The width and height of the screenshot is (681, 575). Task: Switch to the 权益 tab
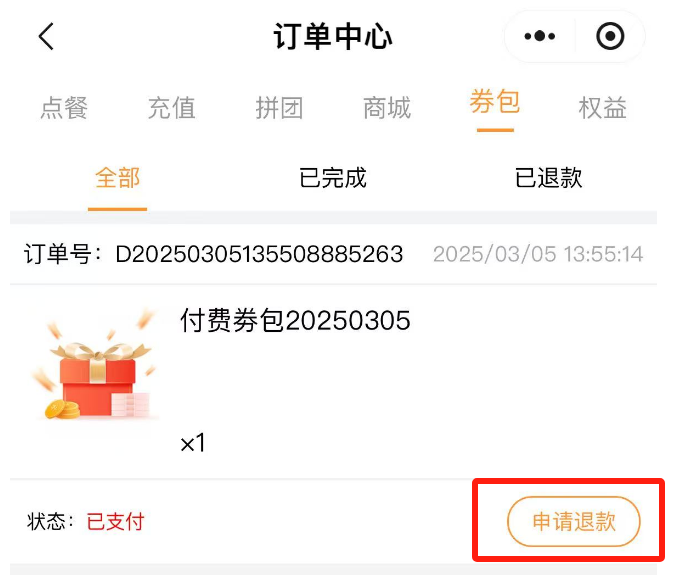pos(602,108)
